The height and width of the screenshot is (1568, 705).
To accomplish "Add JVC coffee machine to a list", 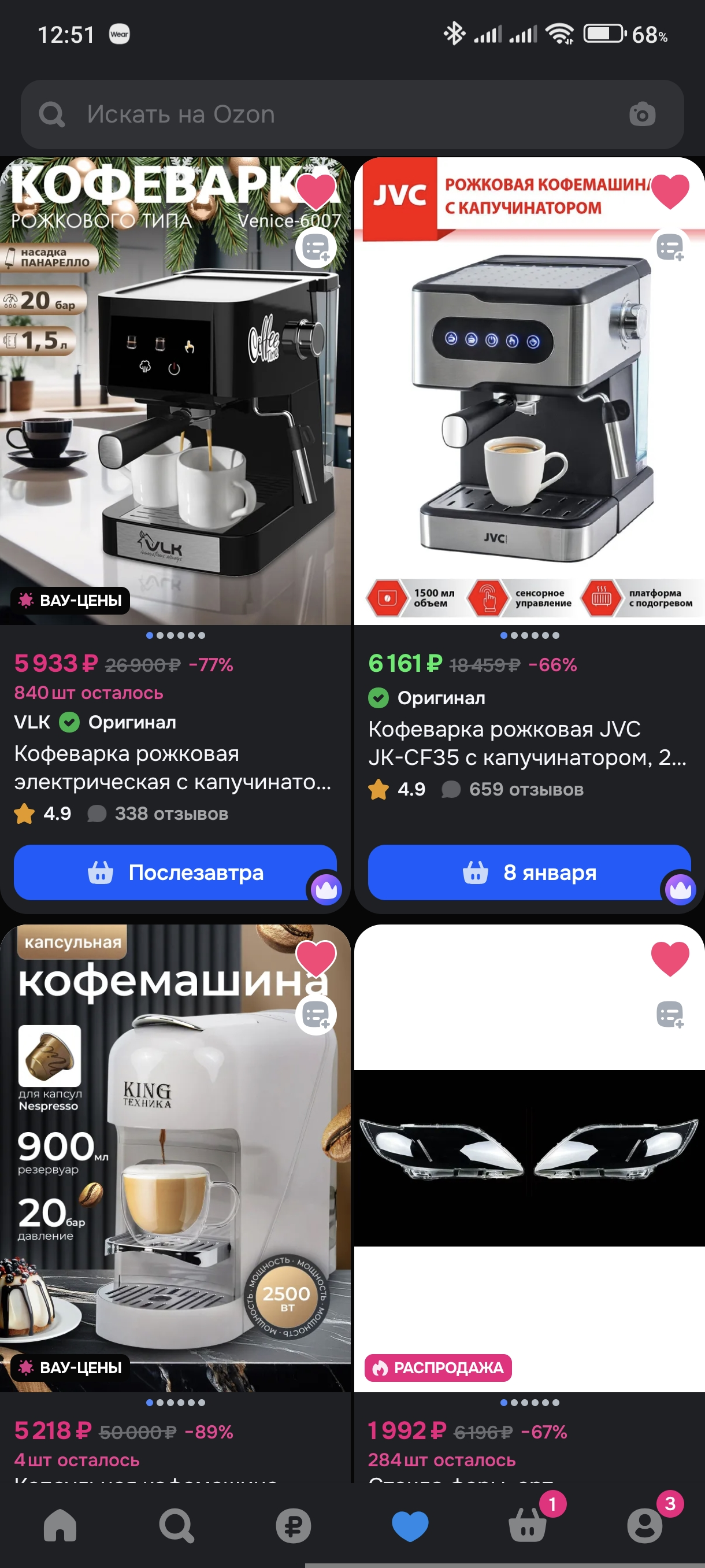I will pos(670,247).
